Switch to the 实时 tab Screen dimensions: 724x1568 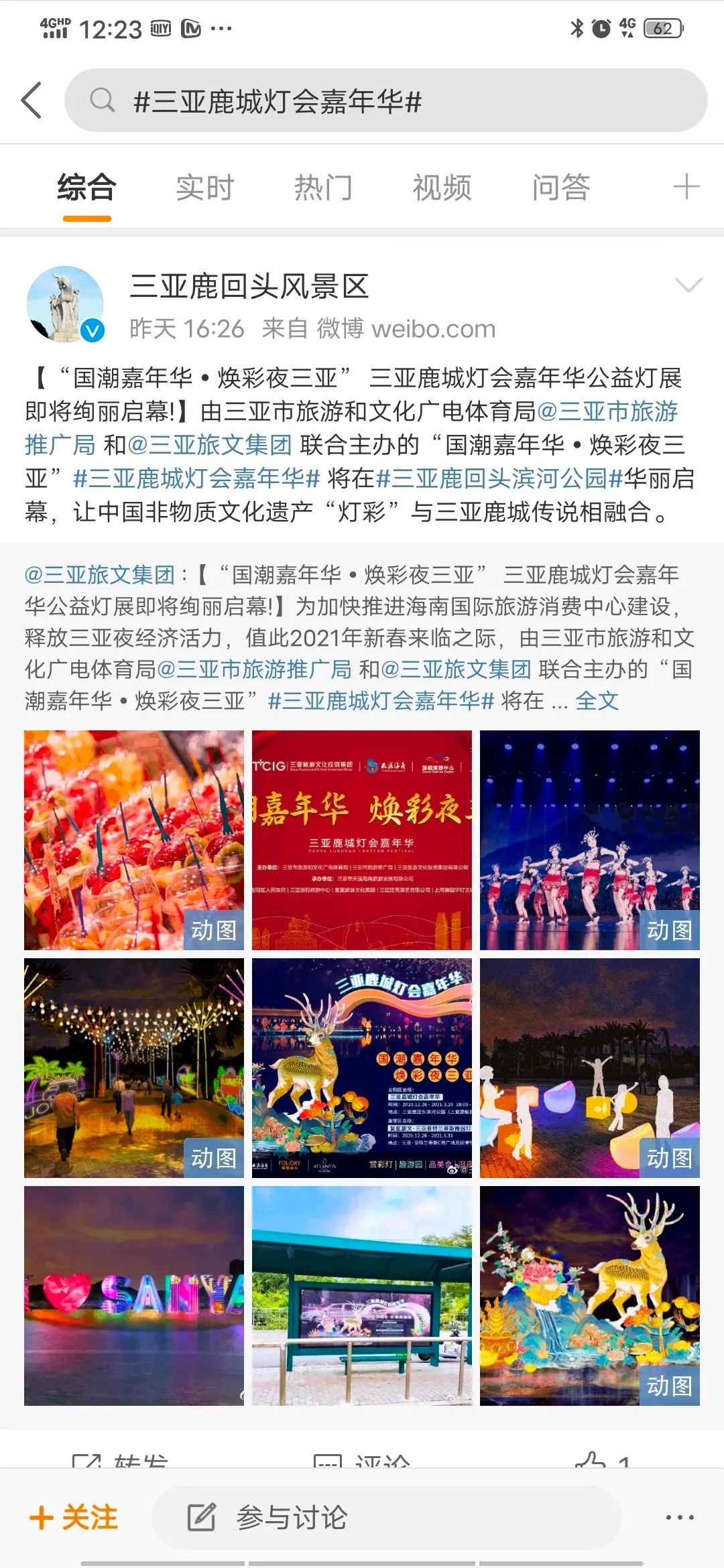204,187
